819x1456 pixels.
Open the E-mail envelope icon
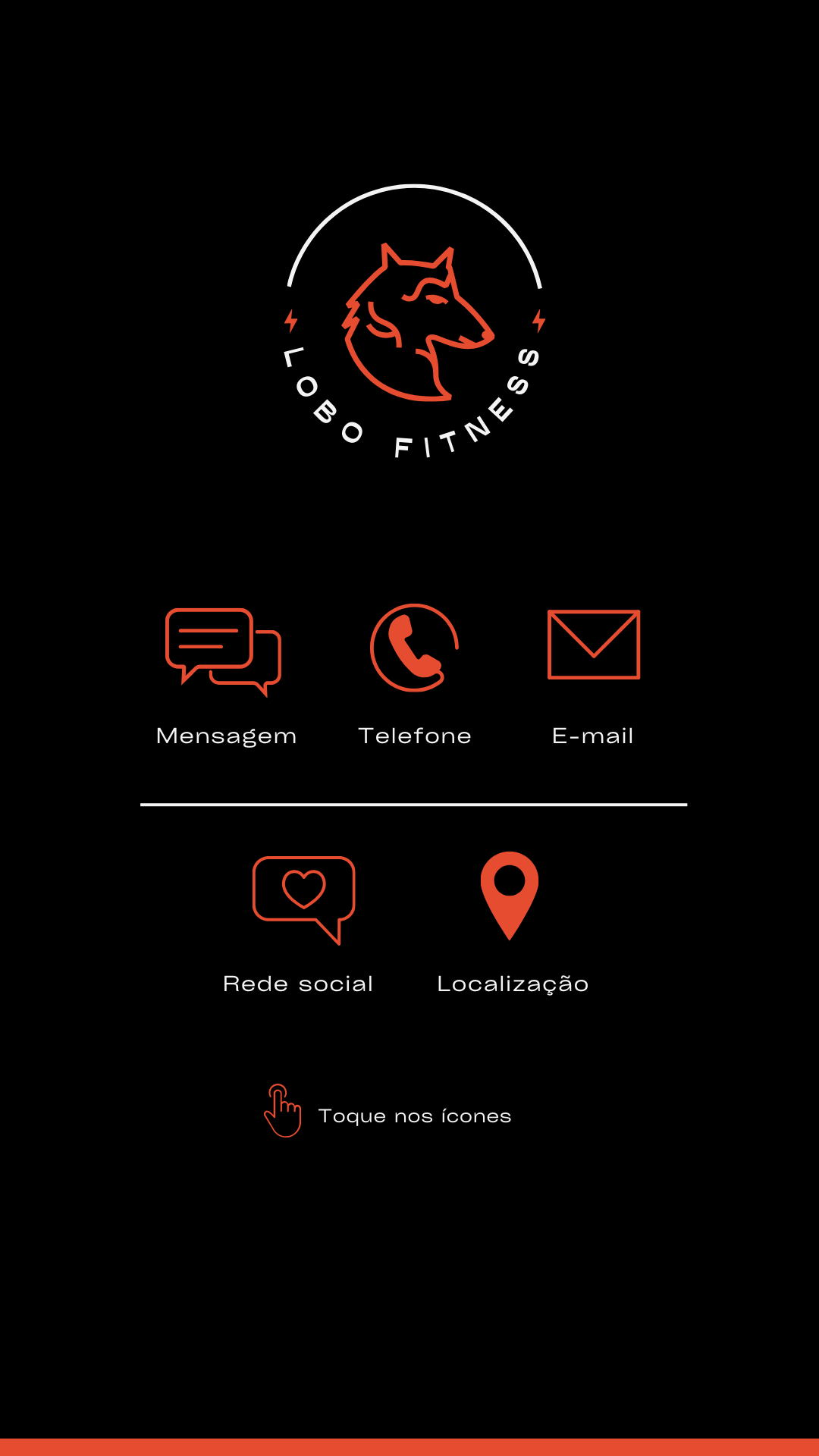594,645
